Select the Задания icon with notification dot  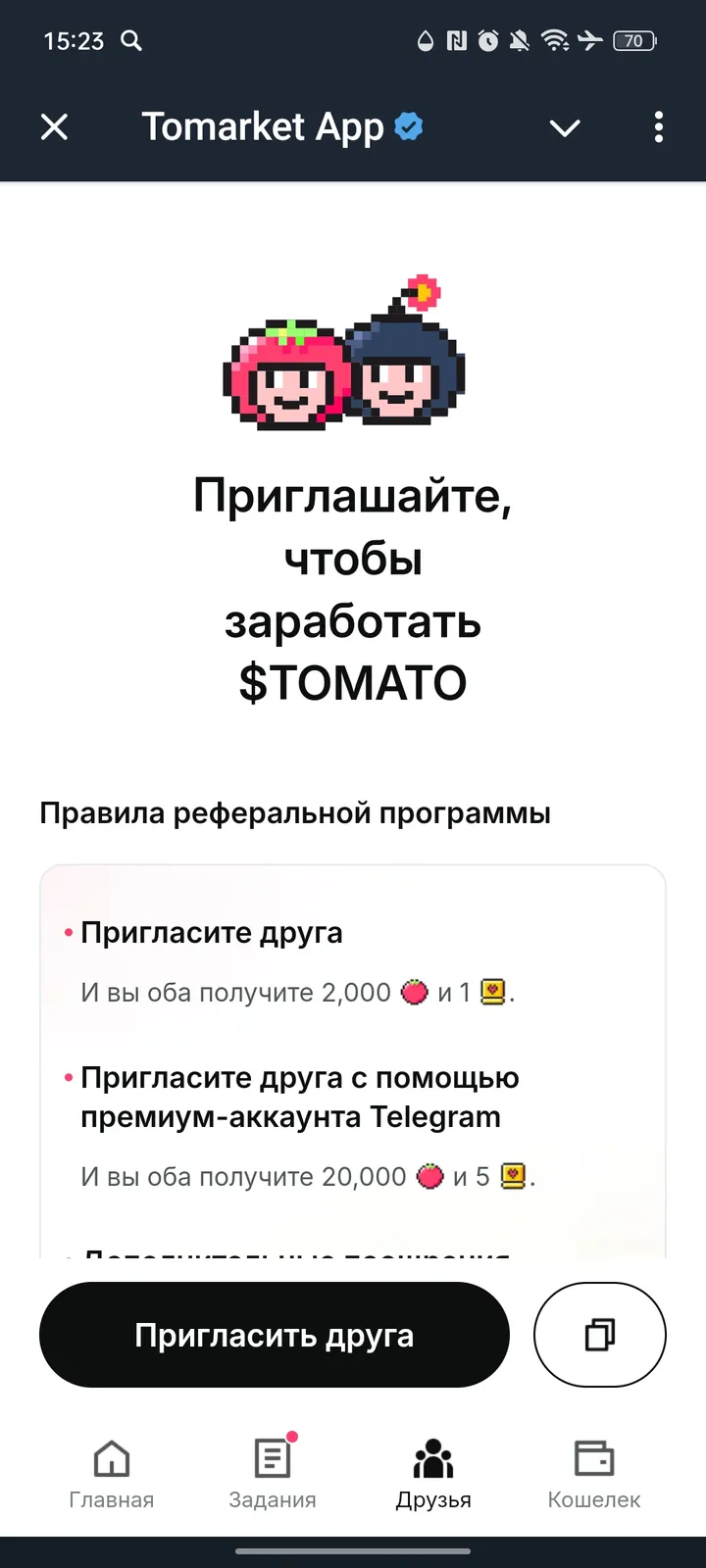pos(272,1460)
